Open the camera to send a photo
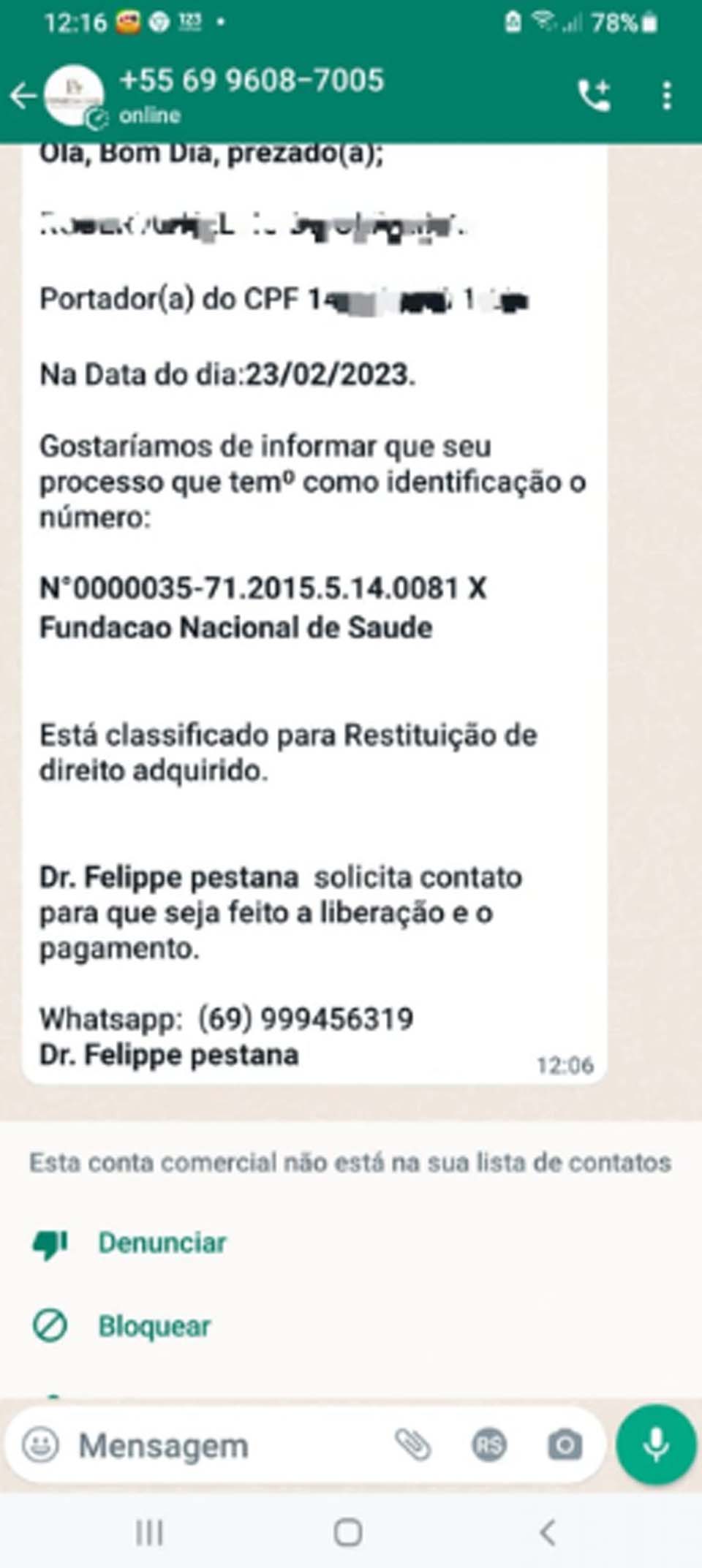 click(565, 1445)
